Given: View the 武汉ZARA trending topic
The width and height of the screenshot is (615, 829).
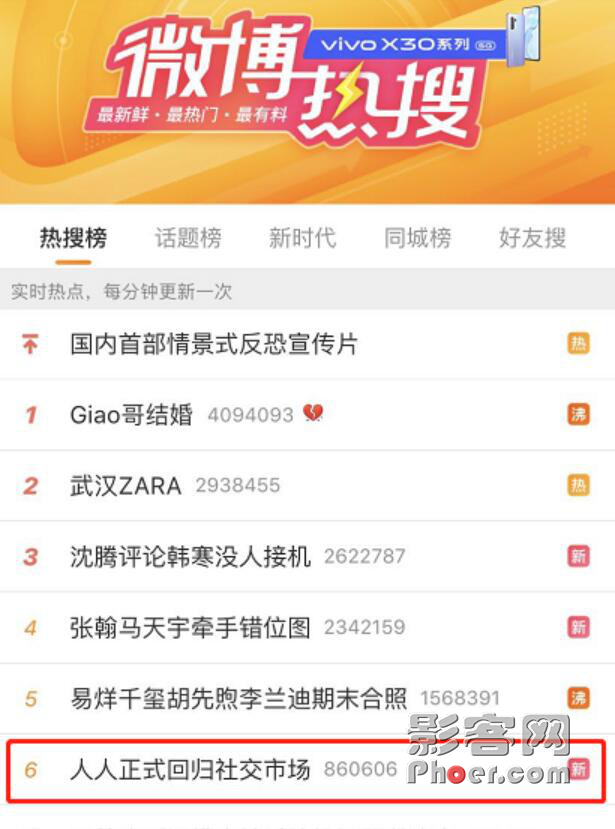Looking at the screenshot, I should [126, 486].
